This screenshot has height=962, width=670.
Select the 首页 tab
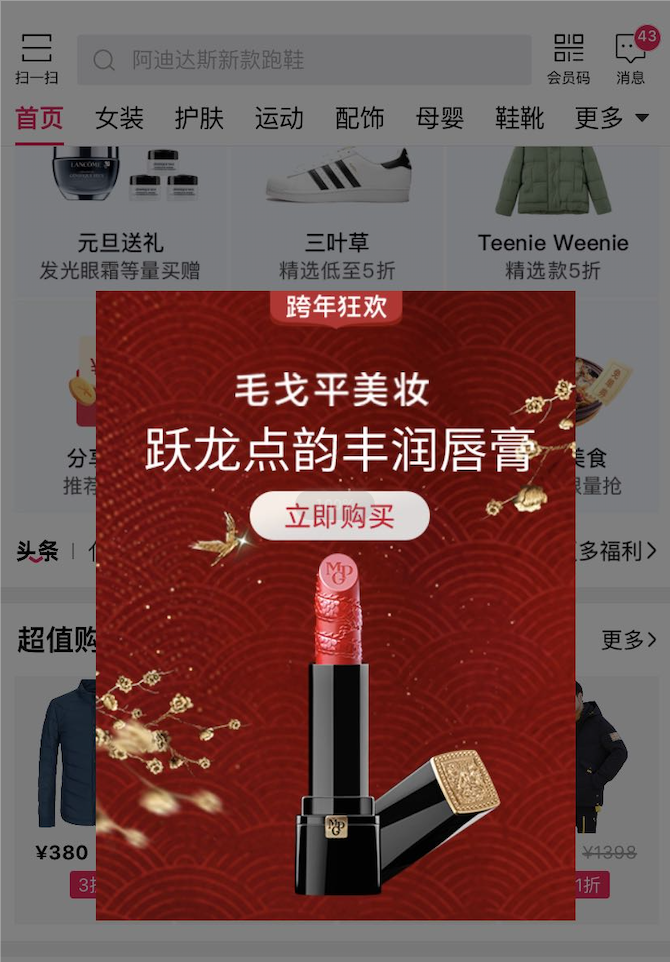pos(40,119)
